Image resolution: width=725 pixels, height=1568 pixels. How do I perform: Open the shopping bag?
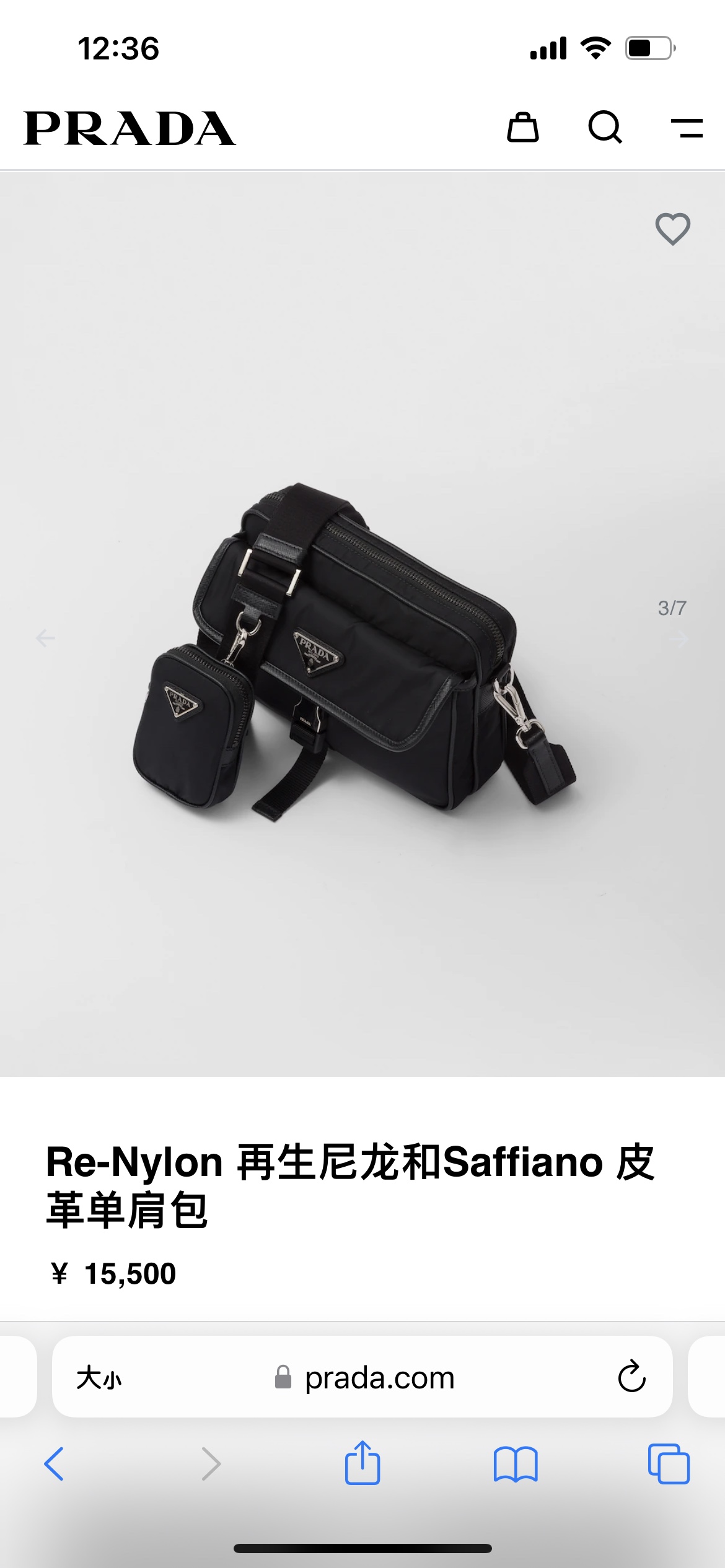click(522, 128)
